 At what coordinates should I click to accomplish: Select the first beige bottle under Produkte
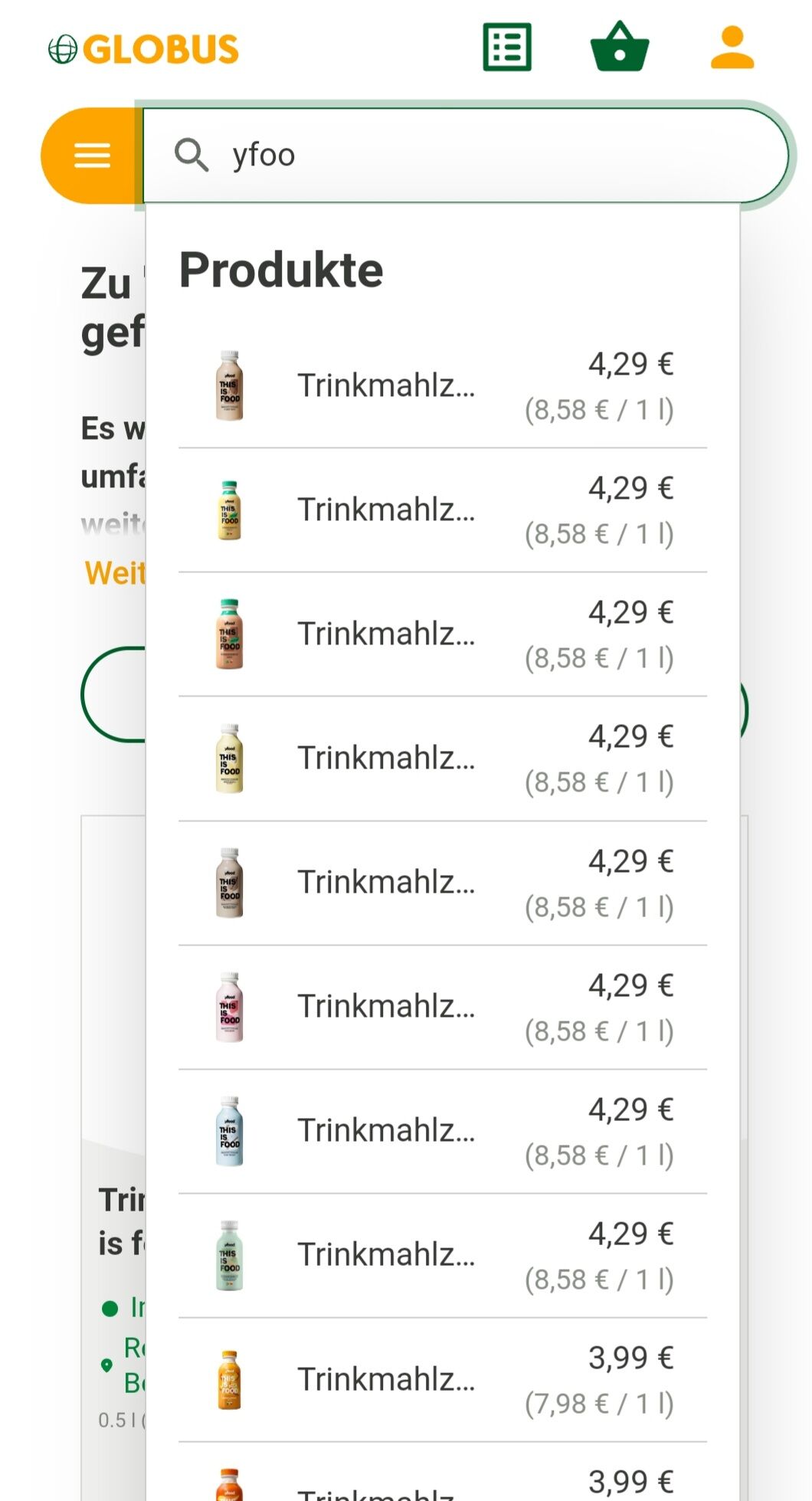(x=443, y=386)
